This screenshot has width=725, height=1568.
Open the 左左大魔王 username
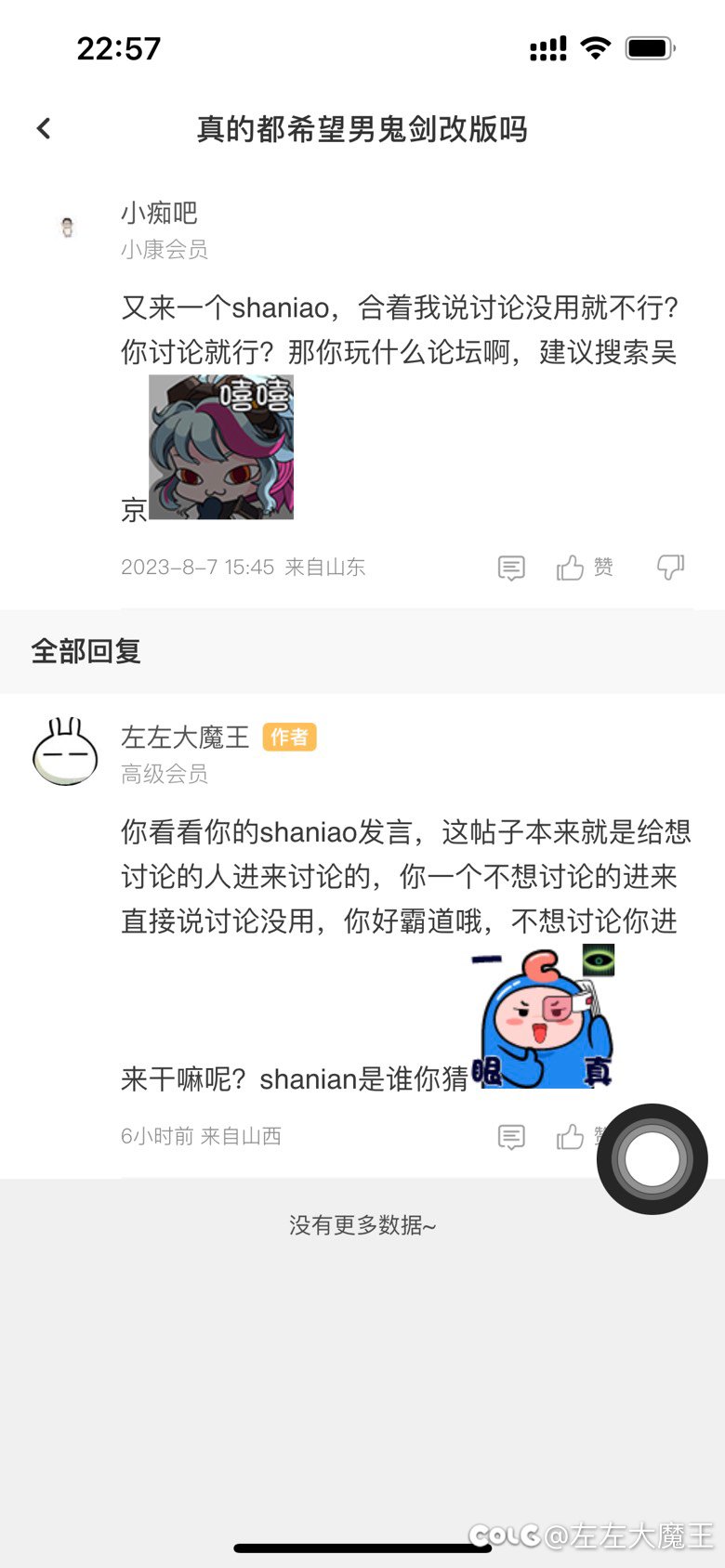[x=185, y=738]
